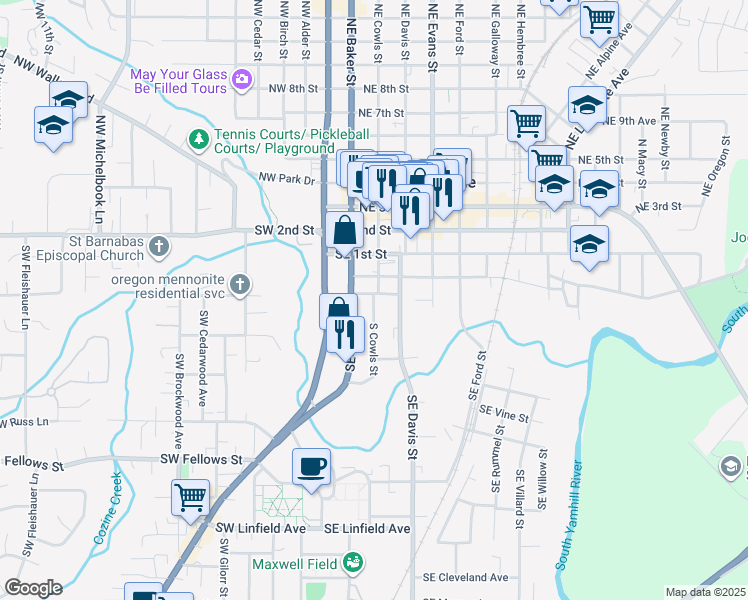
Task: Select St Barnabas Episcopal Church pin
Action: tap(159, 248)
